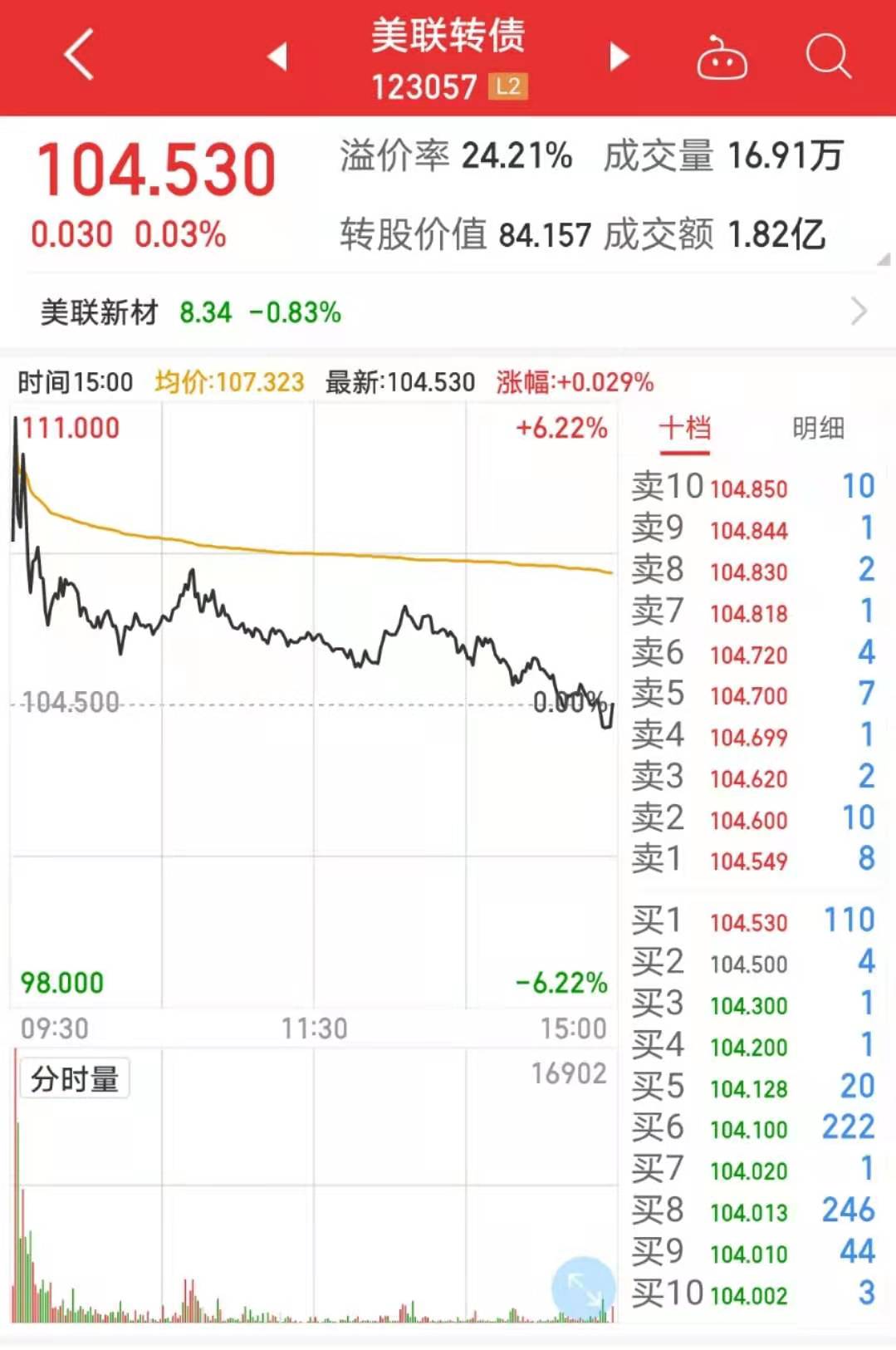Select the 十档 order book tab
The width and height of the screenshot is (896, 1350).
pos(685,429)
